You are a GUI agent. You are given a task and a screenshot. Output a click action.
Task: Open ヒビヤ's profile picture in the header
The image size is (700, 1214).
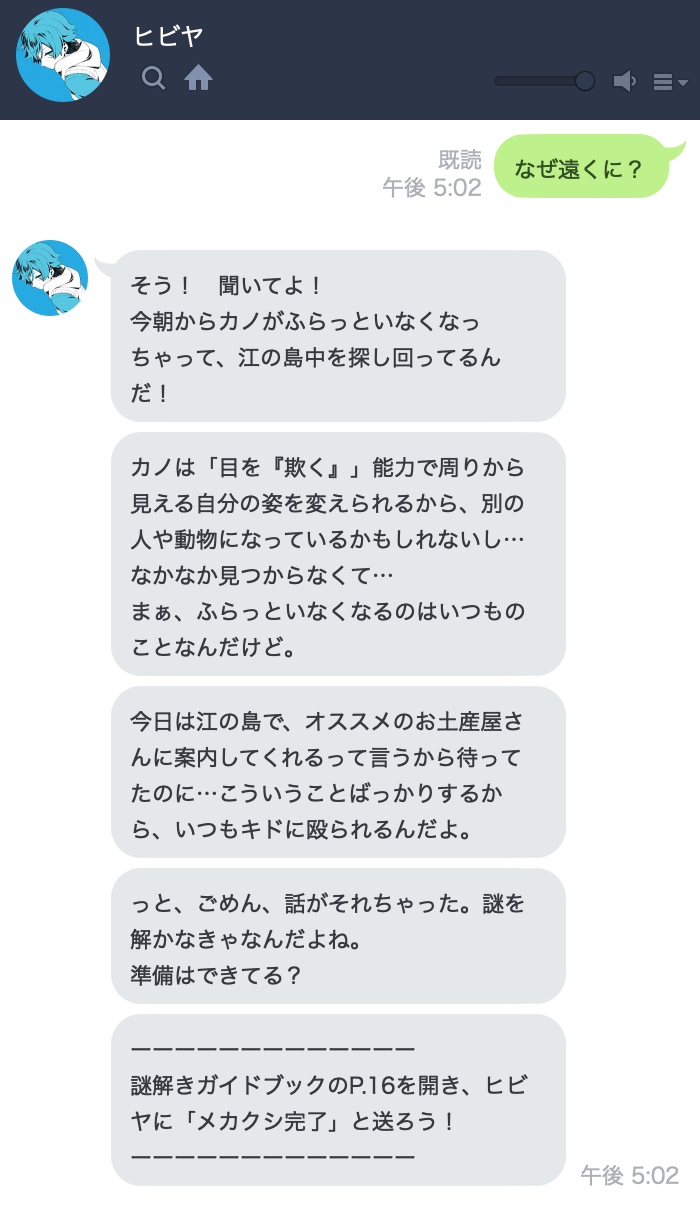click(63, 55)
